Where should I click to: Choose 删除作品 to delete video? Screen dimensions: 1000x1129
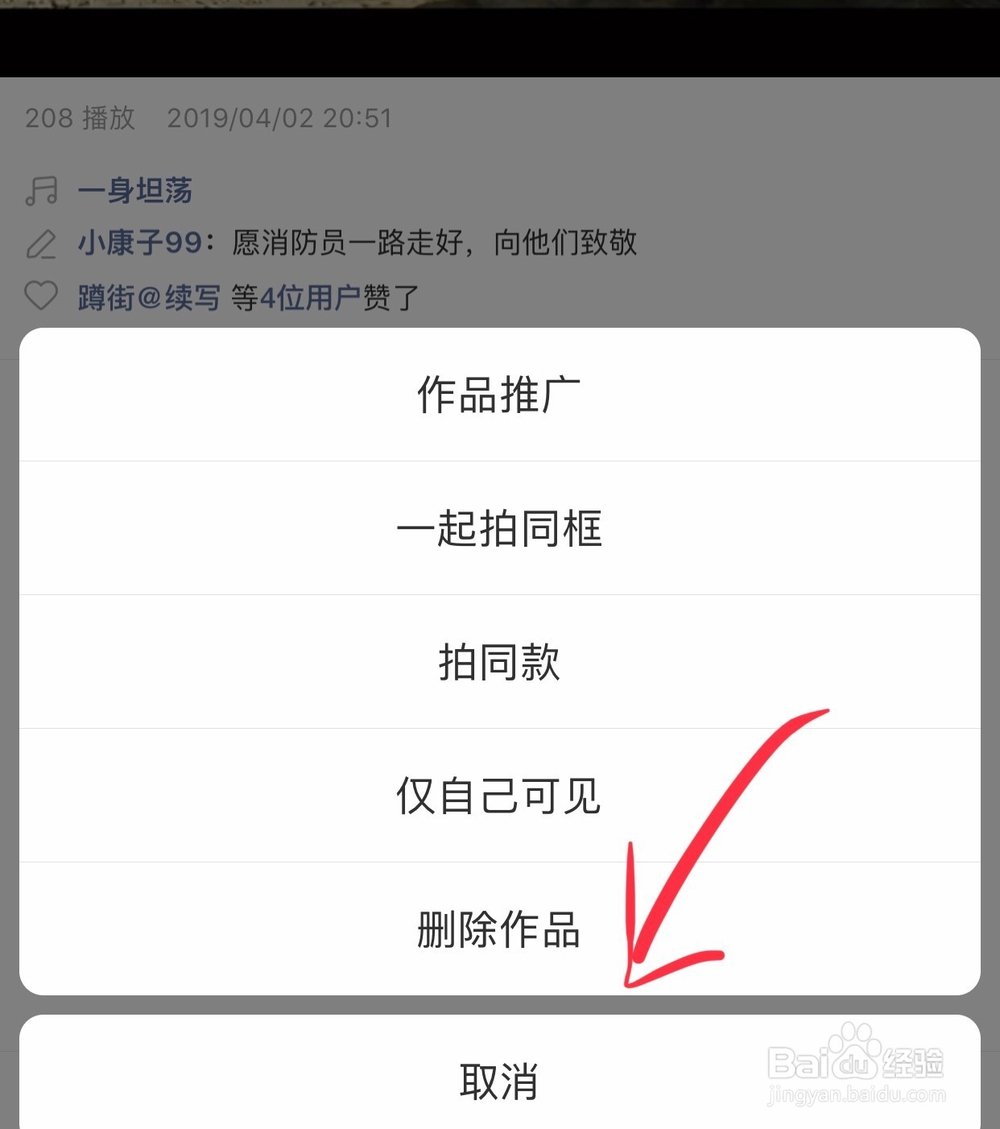click(x=498, y=930)
